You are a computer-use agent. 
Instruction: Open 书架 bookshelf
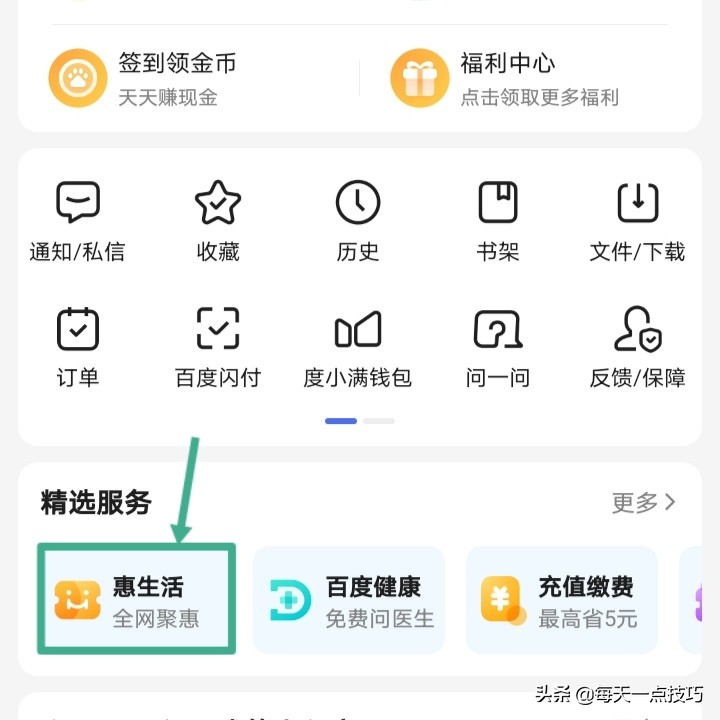tap(498, 222)
